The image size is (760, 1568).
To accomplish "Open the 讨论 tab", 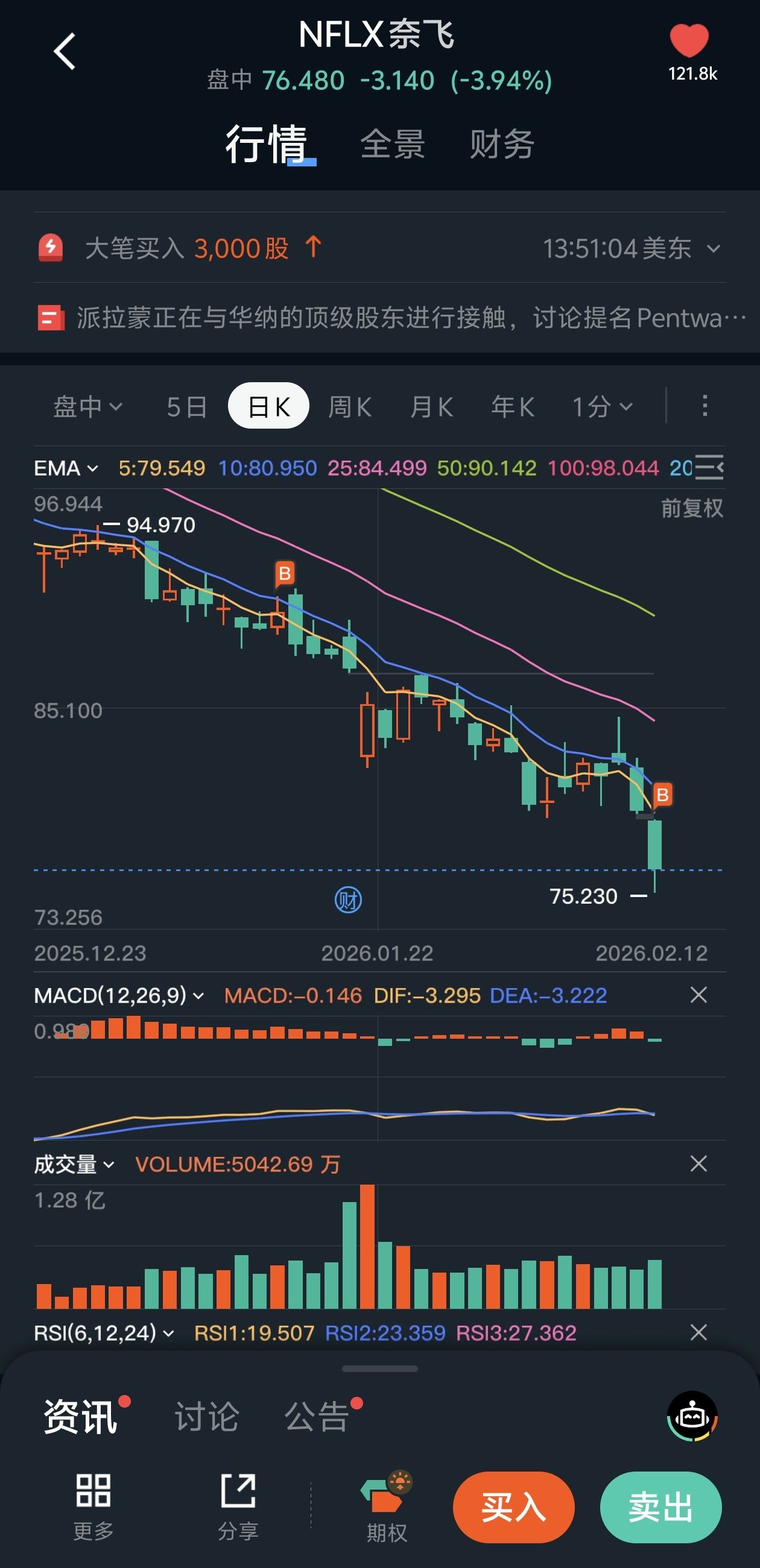I will point(206,1417).
